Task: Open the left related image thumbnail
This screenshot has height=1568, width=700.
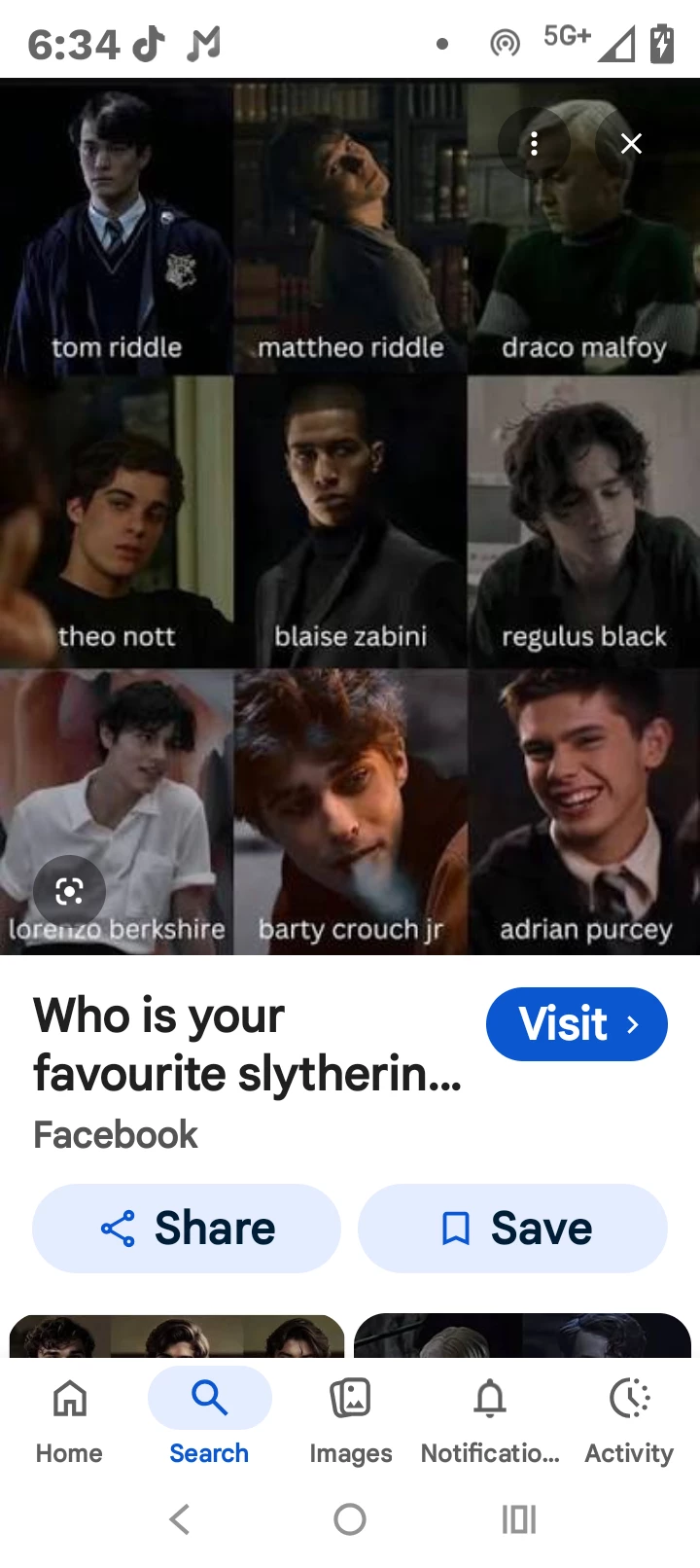Action: 177,1336
